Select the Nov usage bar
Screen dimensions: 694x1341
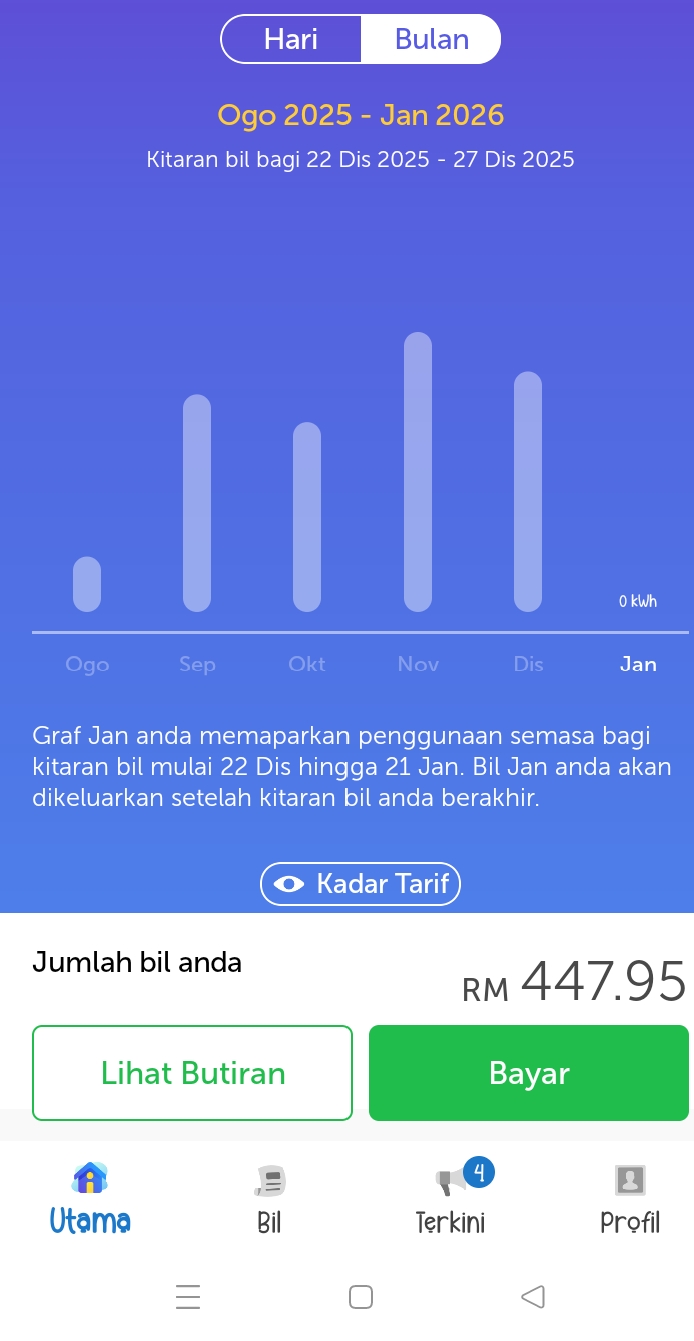click(x=418, y=472)
